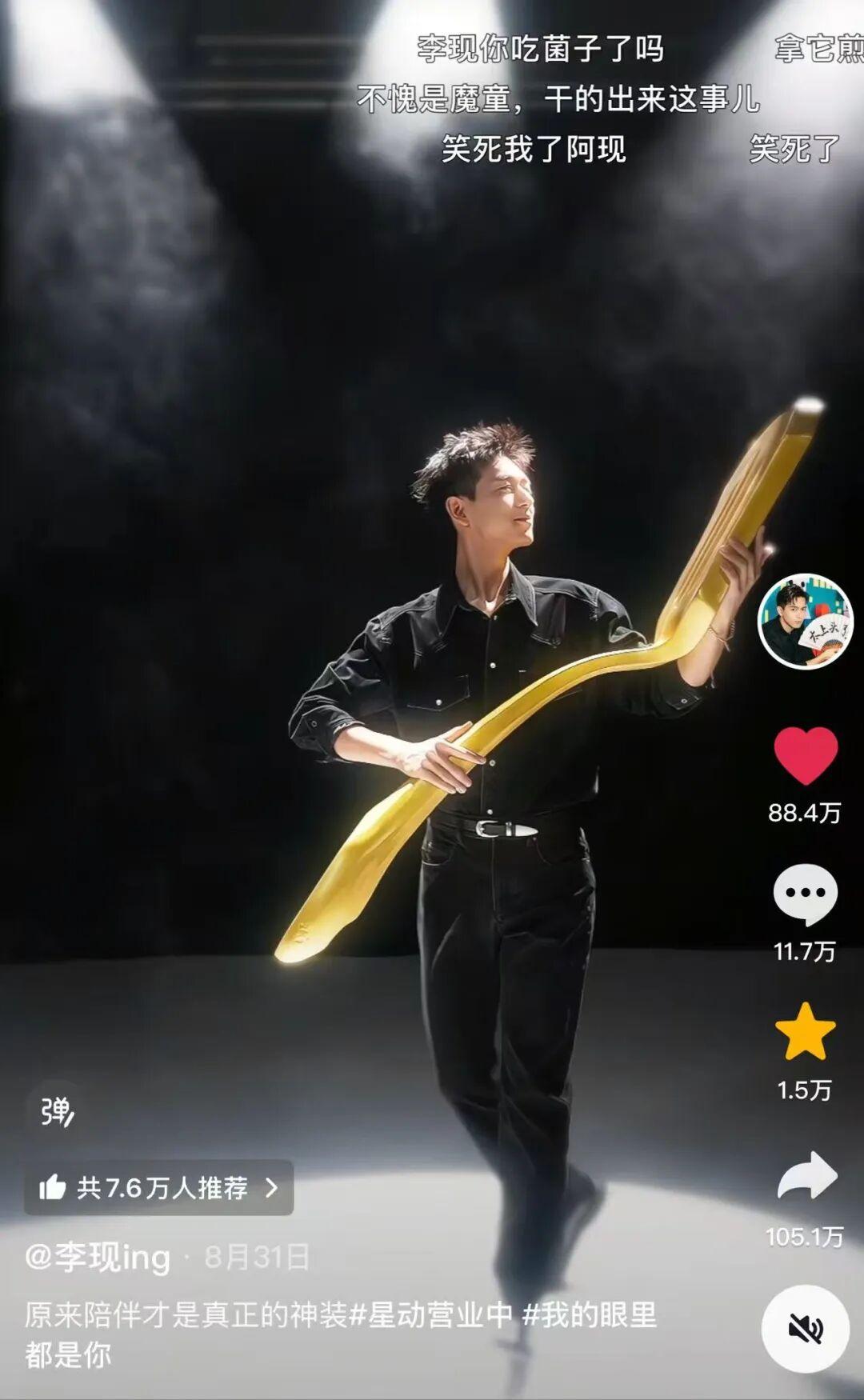
Task: Unmute the video sound
Action: (x=805, y=1329)
